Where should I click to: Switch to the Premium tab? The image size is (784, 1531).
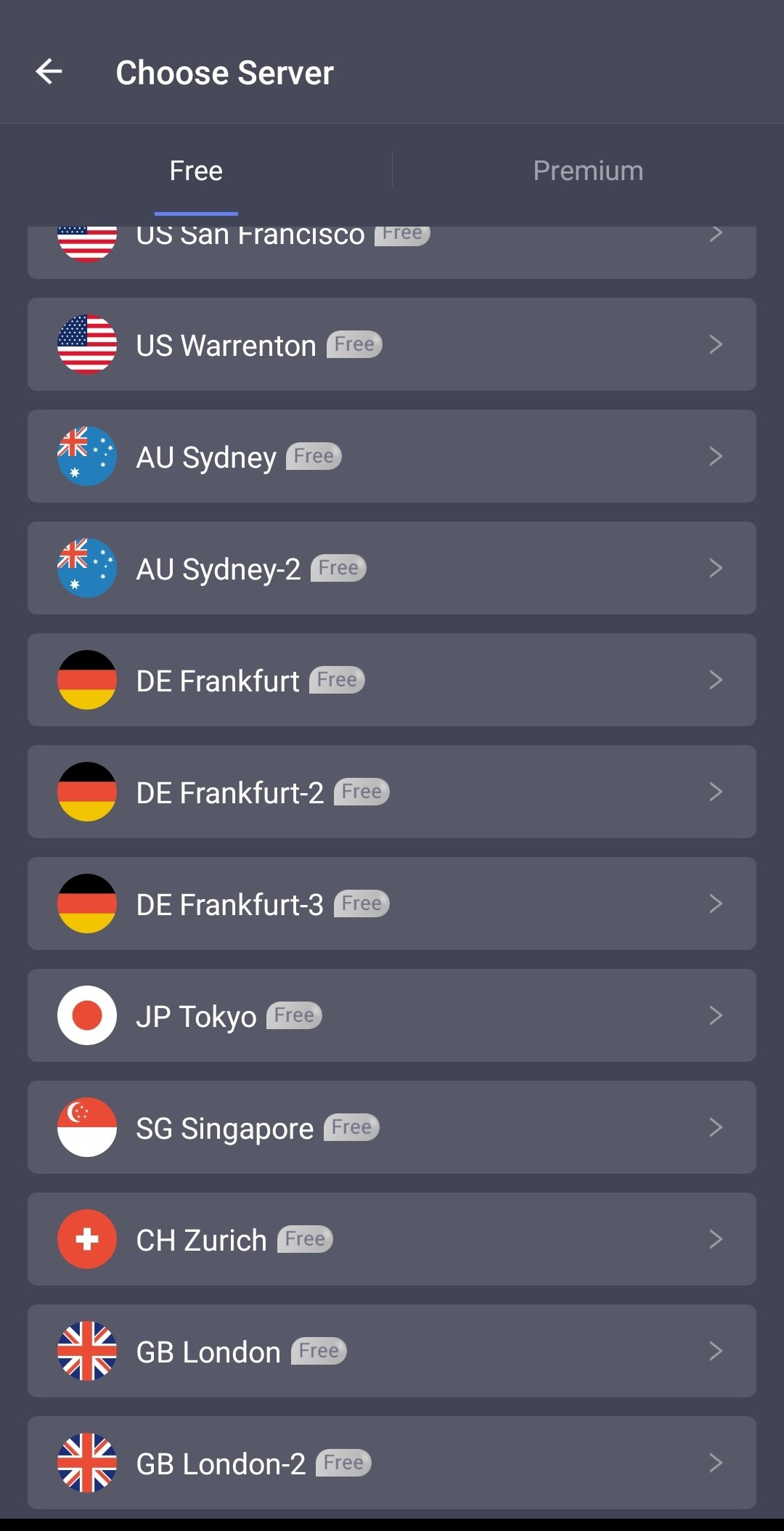(588, 171)
